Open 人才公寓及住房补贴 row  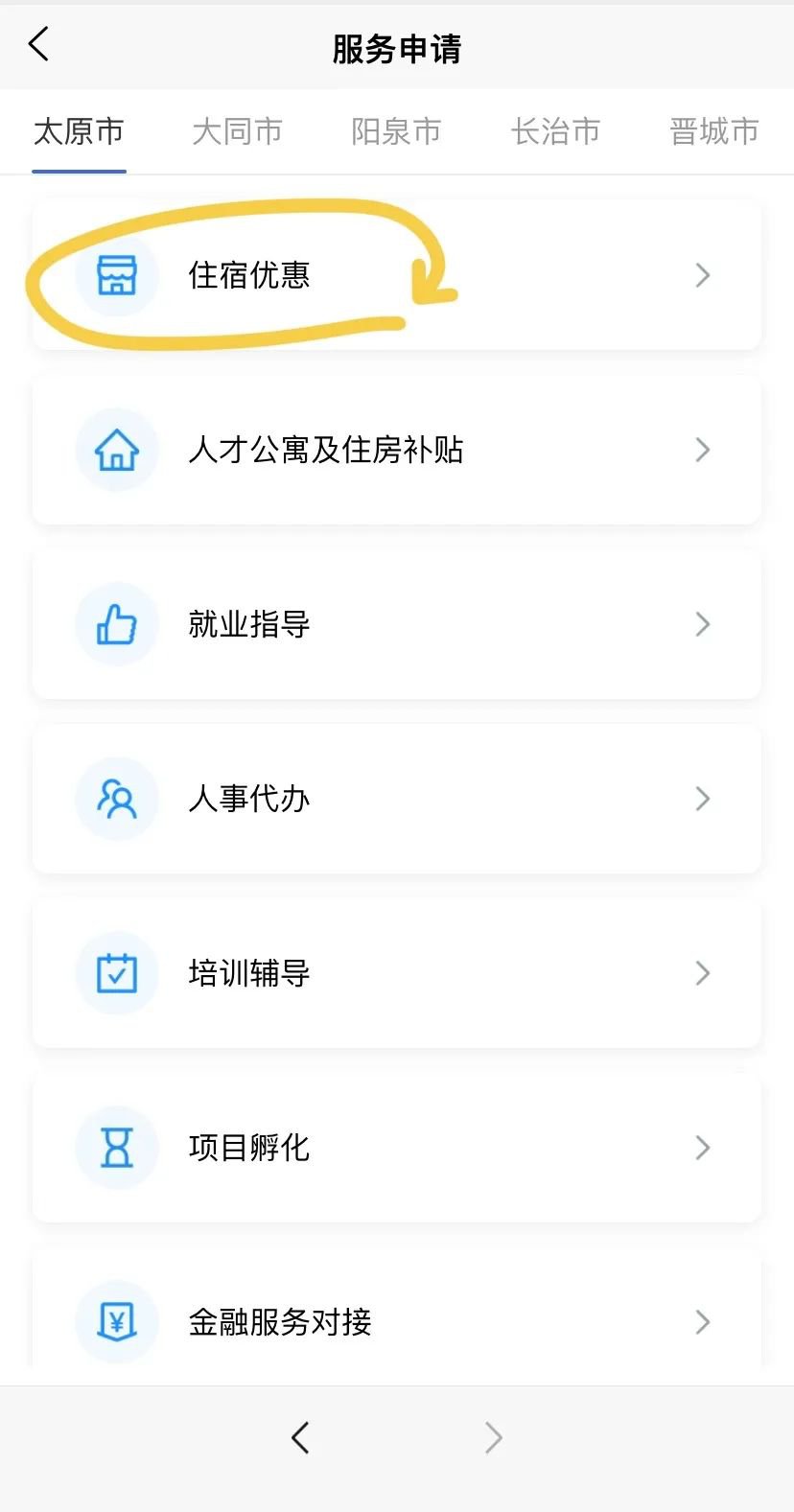tap(396, 450)
